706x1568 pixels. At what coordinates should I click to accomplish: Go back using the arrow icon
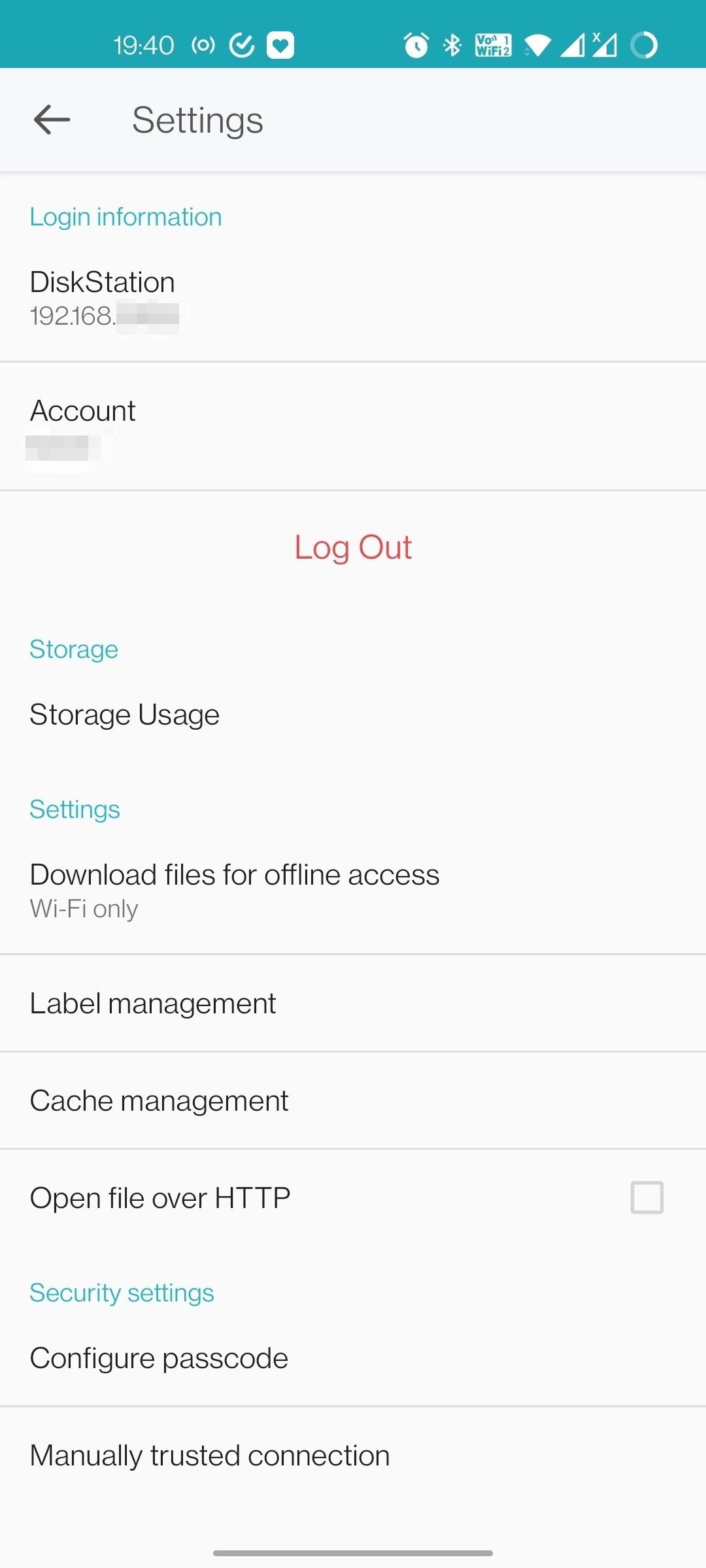pyautogui.click(x=52, y=120)
